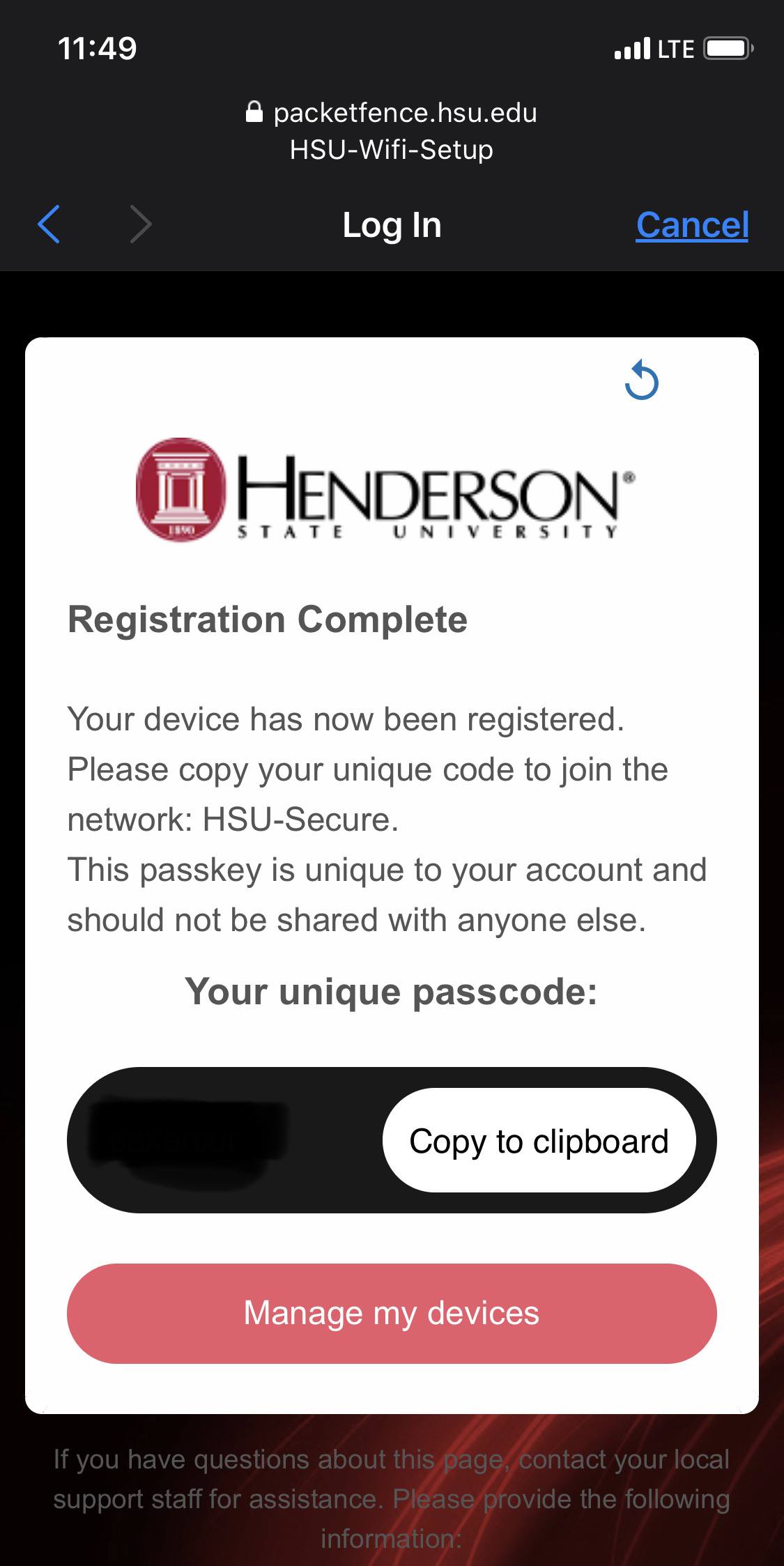Tap the forward navigation arrow
784x1566 pixels.
141,224
